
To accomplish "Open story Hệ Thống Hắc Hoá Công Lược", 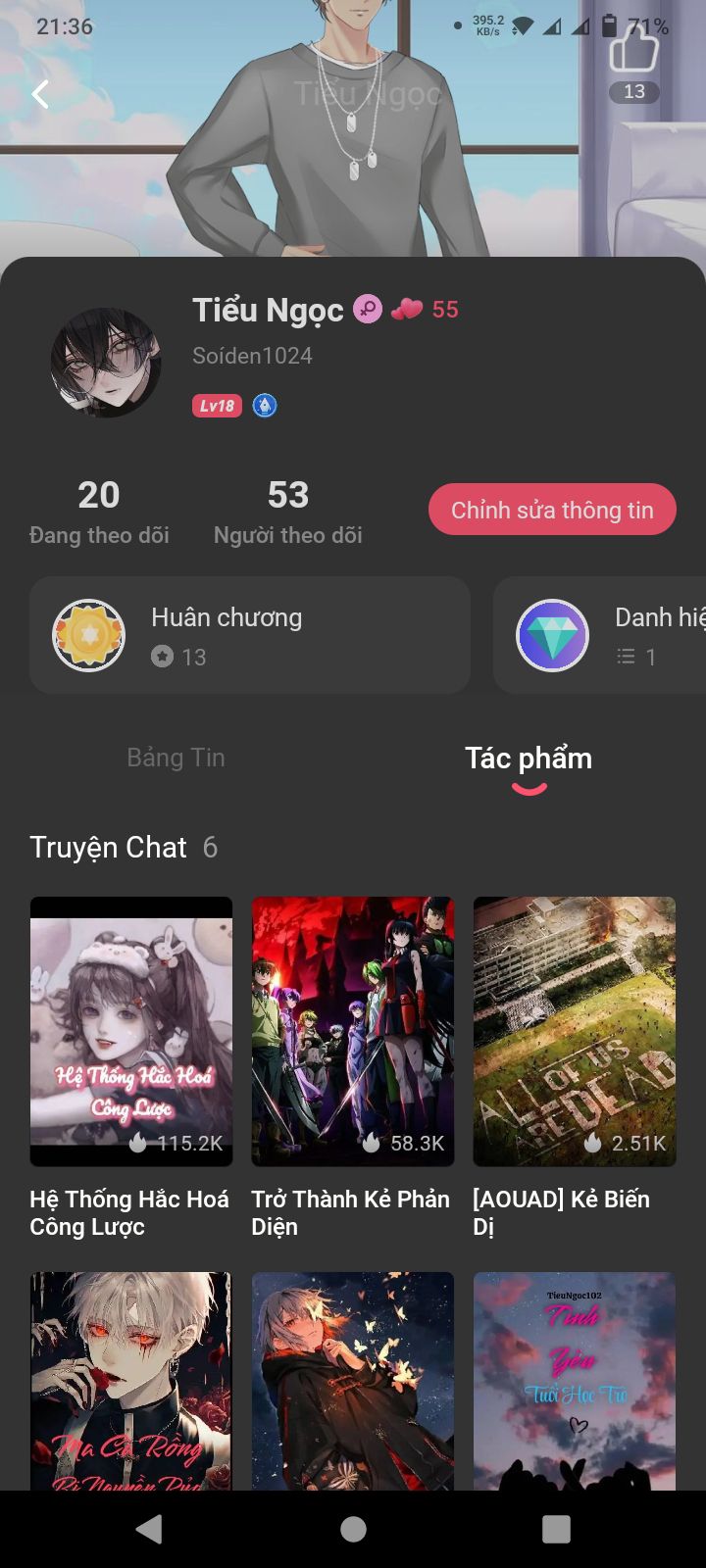I will click(131, 1031).
